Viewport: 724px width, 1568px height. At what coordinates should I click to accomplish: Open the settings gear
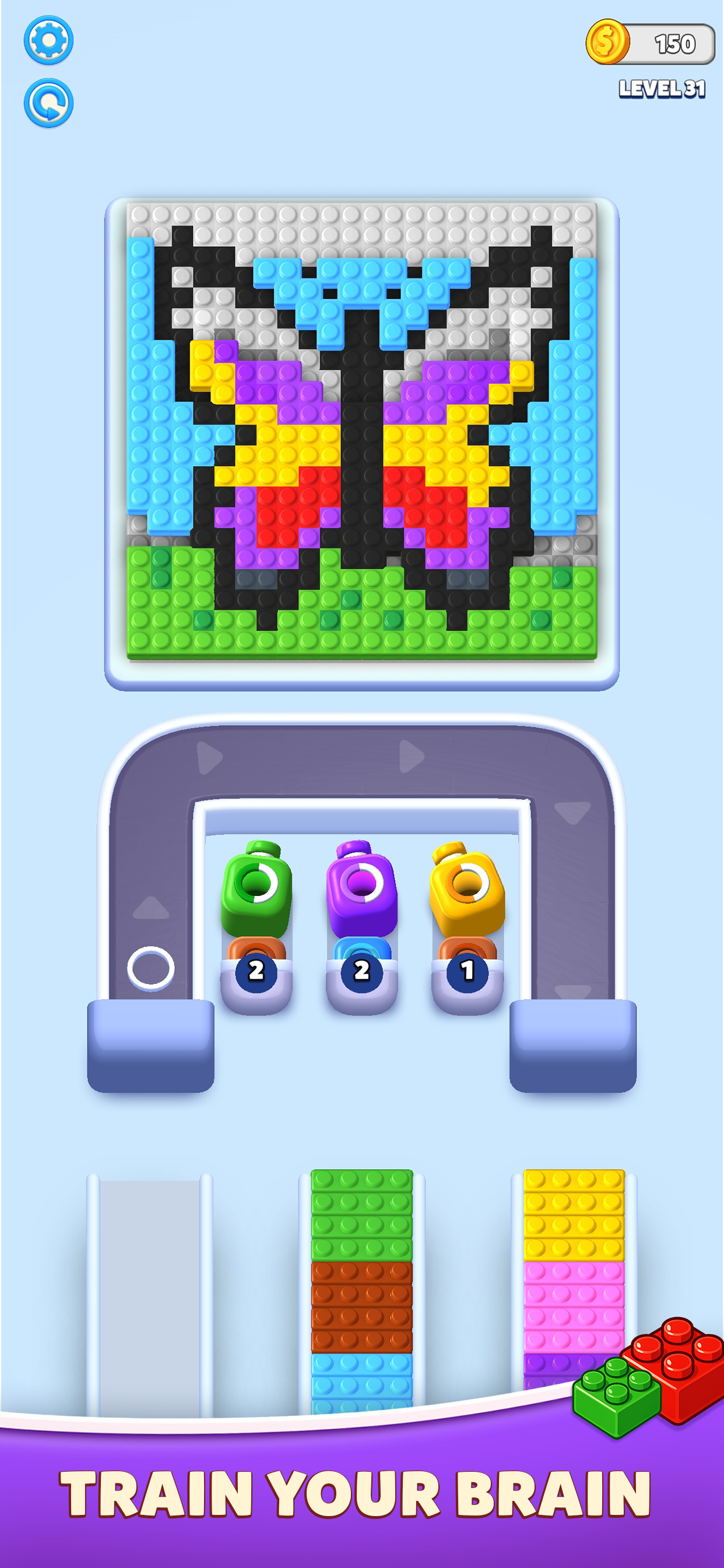click(48, 40)
